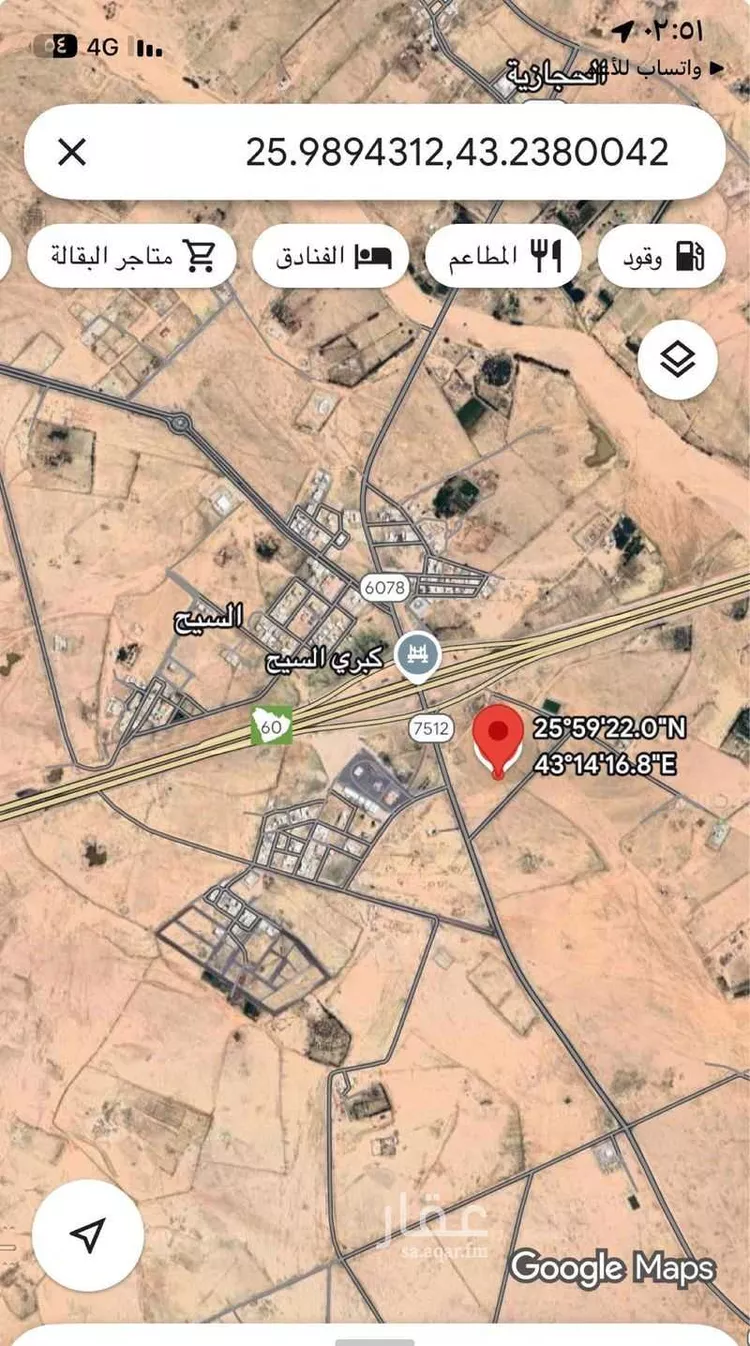Image resolution: width=750 pixels, height=1346 pixels.
Task: Center map on my location
Action: [88, 1235]
